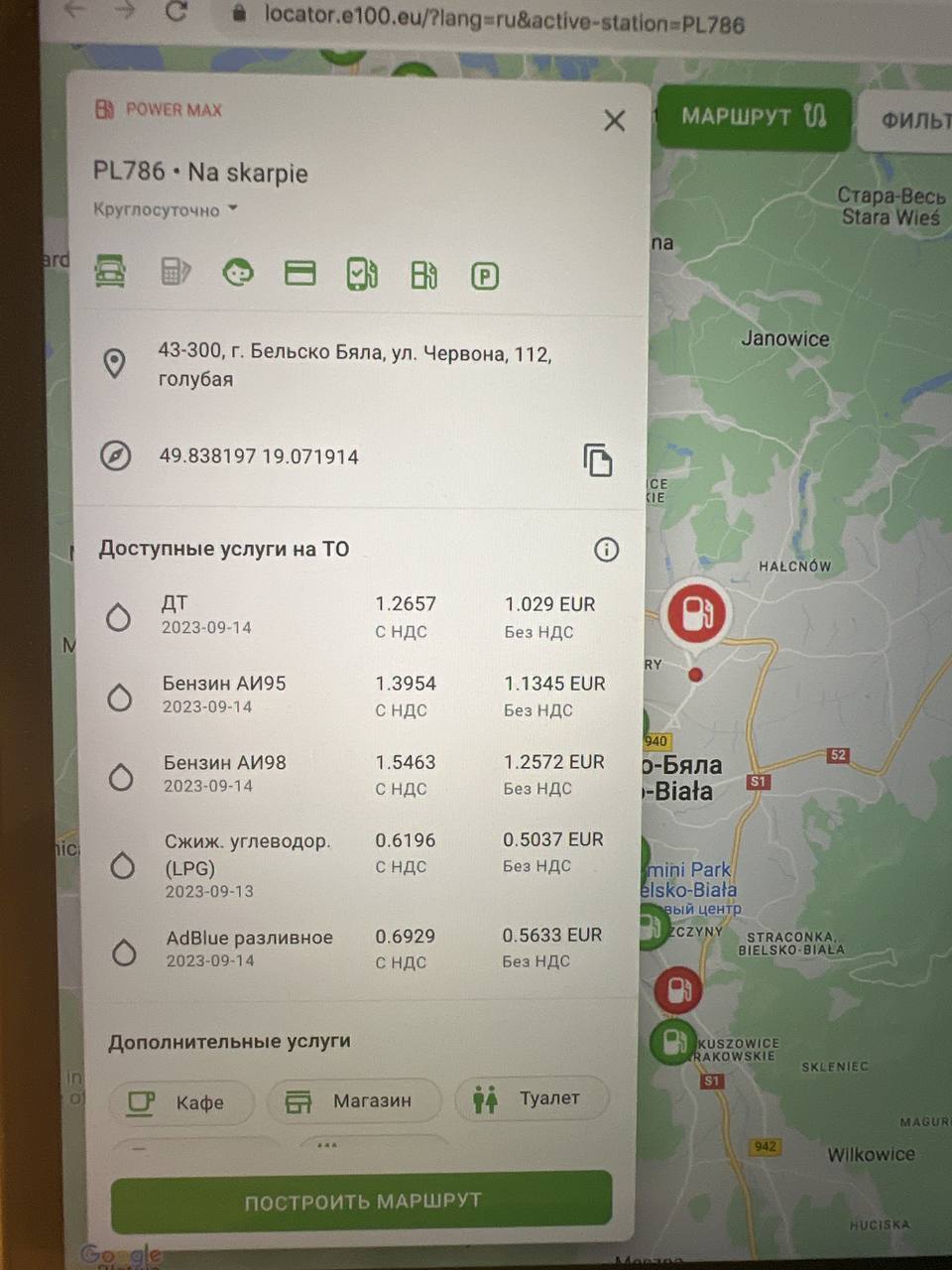Reload the page in the browser
This screenshot has width=952, height=1270.
177,12
